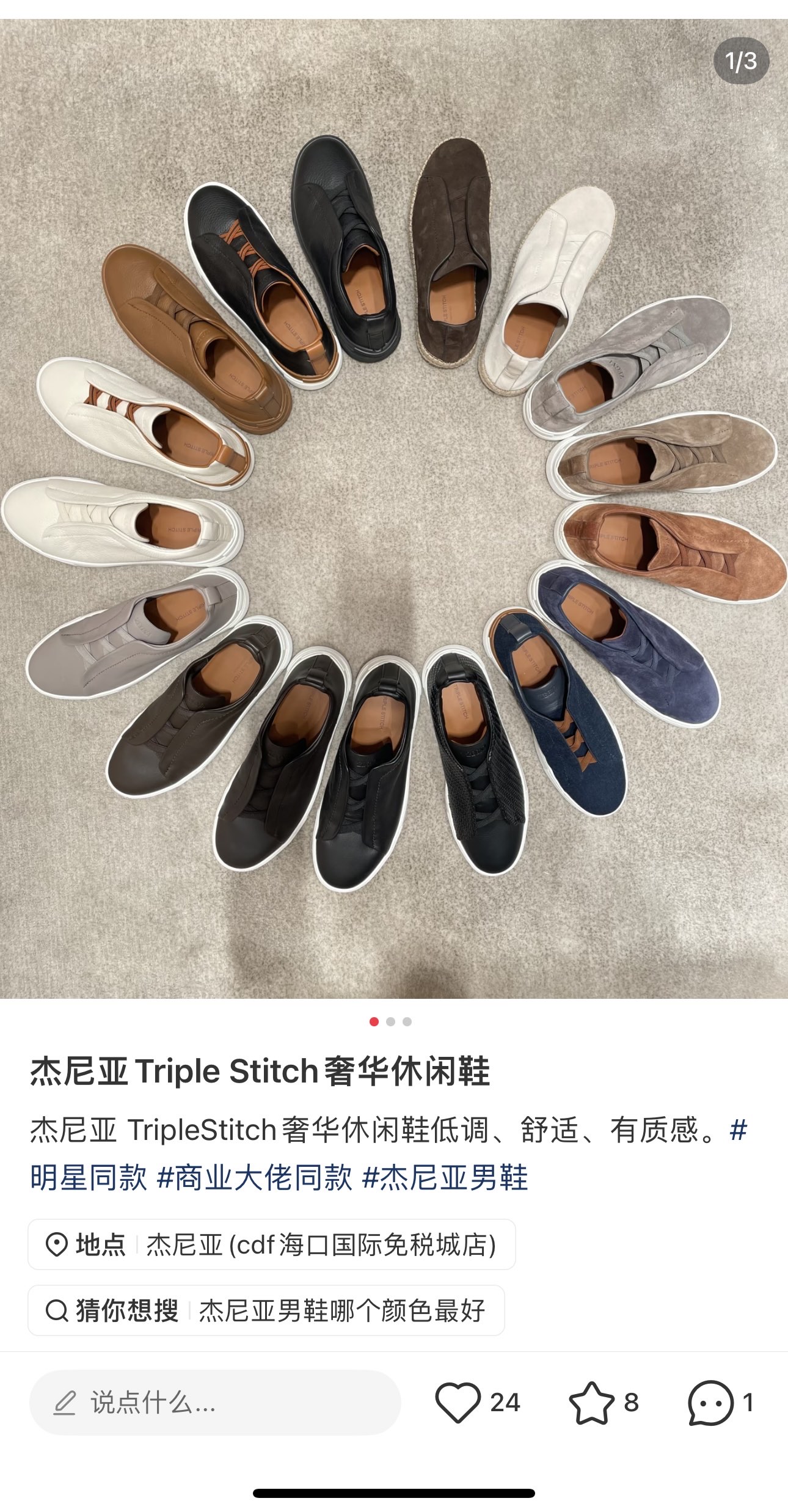Like this post with the heart icon
This screenshot has height=1512, width=788.
pyautogui.click(x=458, y=1402)
